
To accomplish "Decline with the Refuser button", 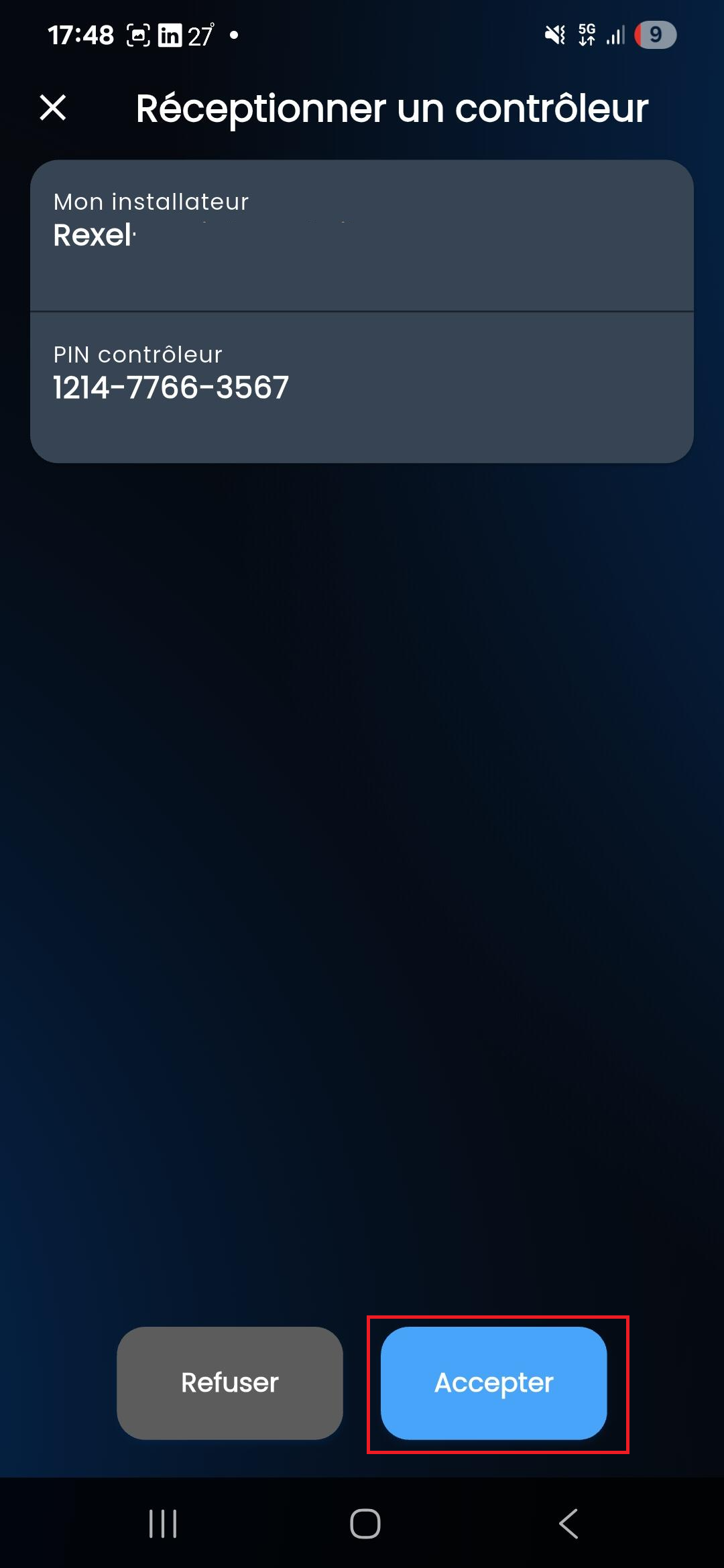I will tap(230, 1383).
